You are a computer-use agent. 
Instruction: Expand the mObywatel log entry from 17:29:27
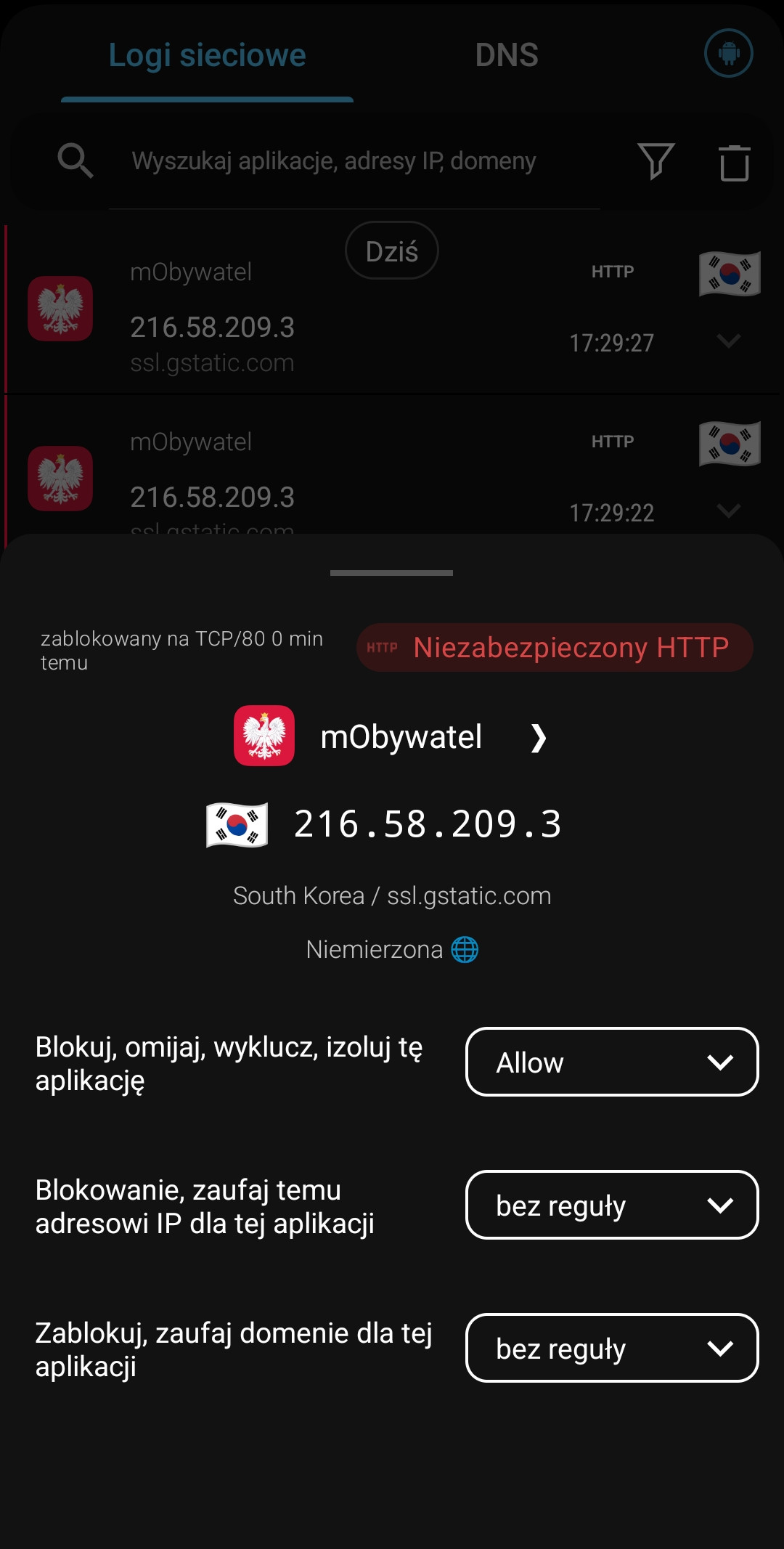pos(728,341)
